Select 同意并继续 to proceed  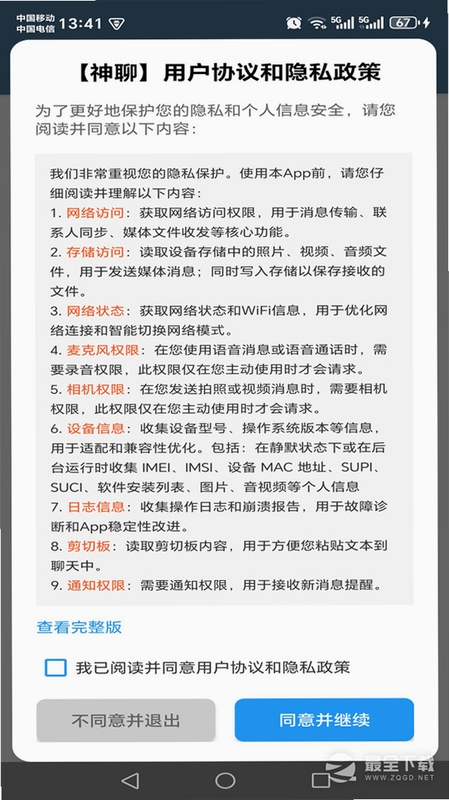324,720
